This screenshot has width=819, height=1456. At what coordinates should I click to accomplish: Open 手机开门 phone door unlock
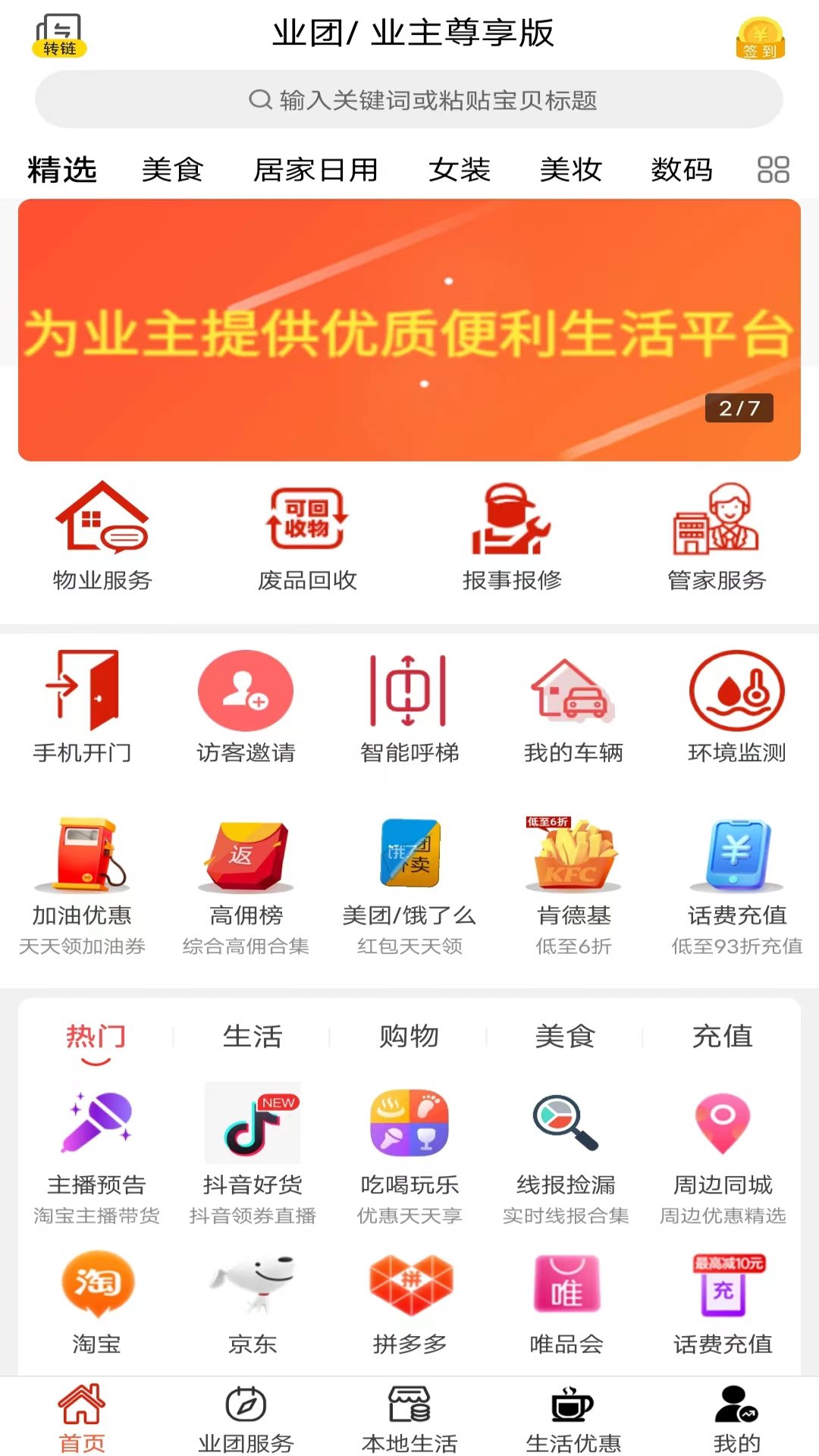tap(82, 705)
